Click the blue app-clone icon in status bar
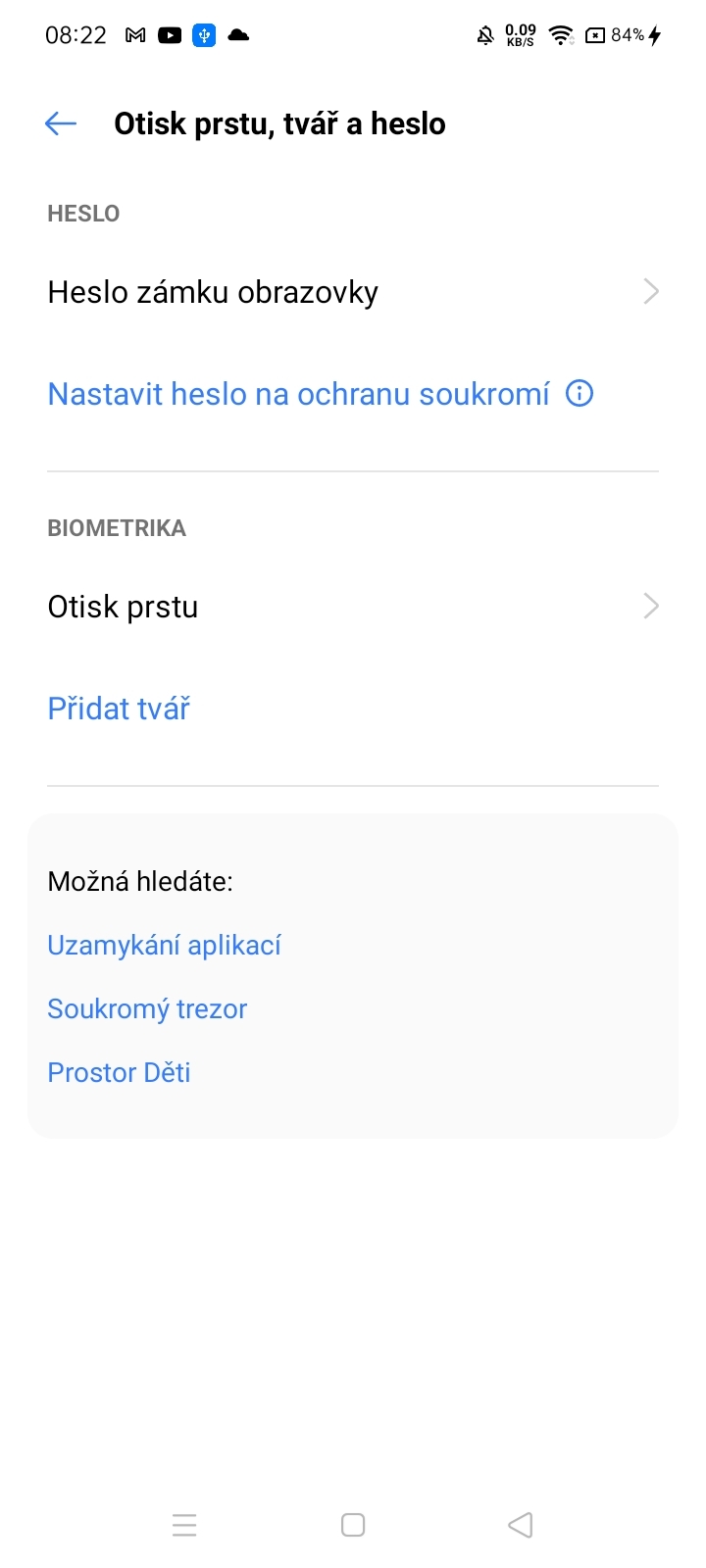The height and width of the screenshot is (1568, 706). pos(203,34)
